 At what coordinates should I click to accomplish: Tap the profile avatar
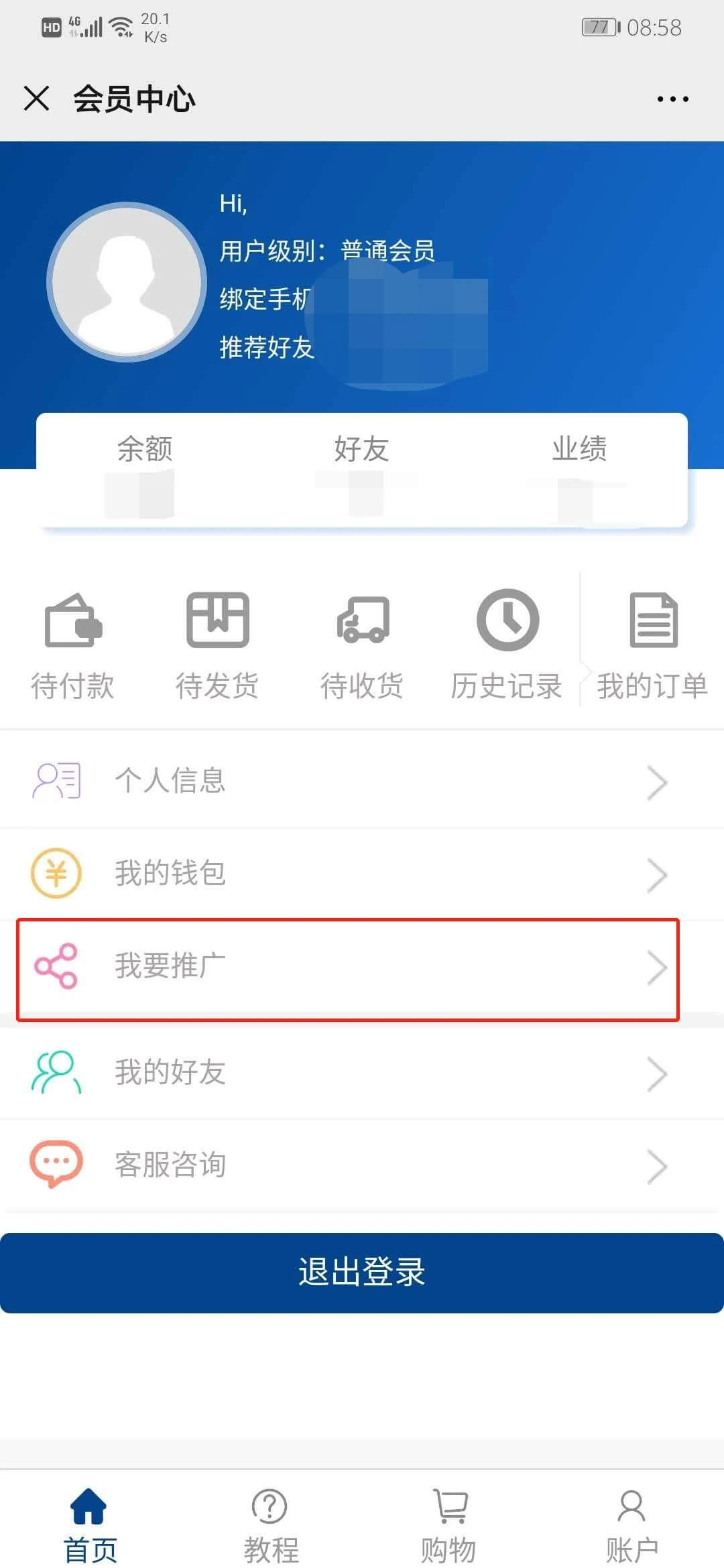tap(127, 282)
